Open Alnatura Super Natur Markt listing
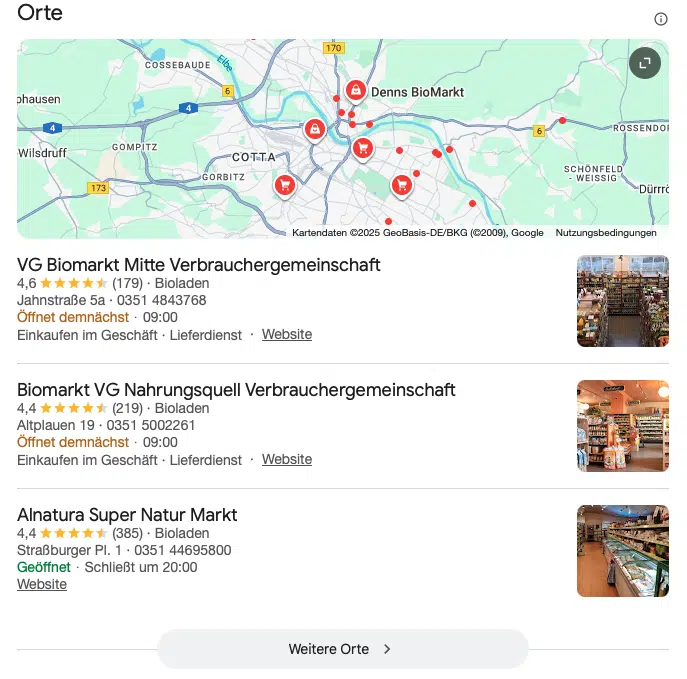Screen dimensions: 687x679 (x=127, y=515)
